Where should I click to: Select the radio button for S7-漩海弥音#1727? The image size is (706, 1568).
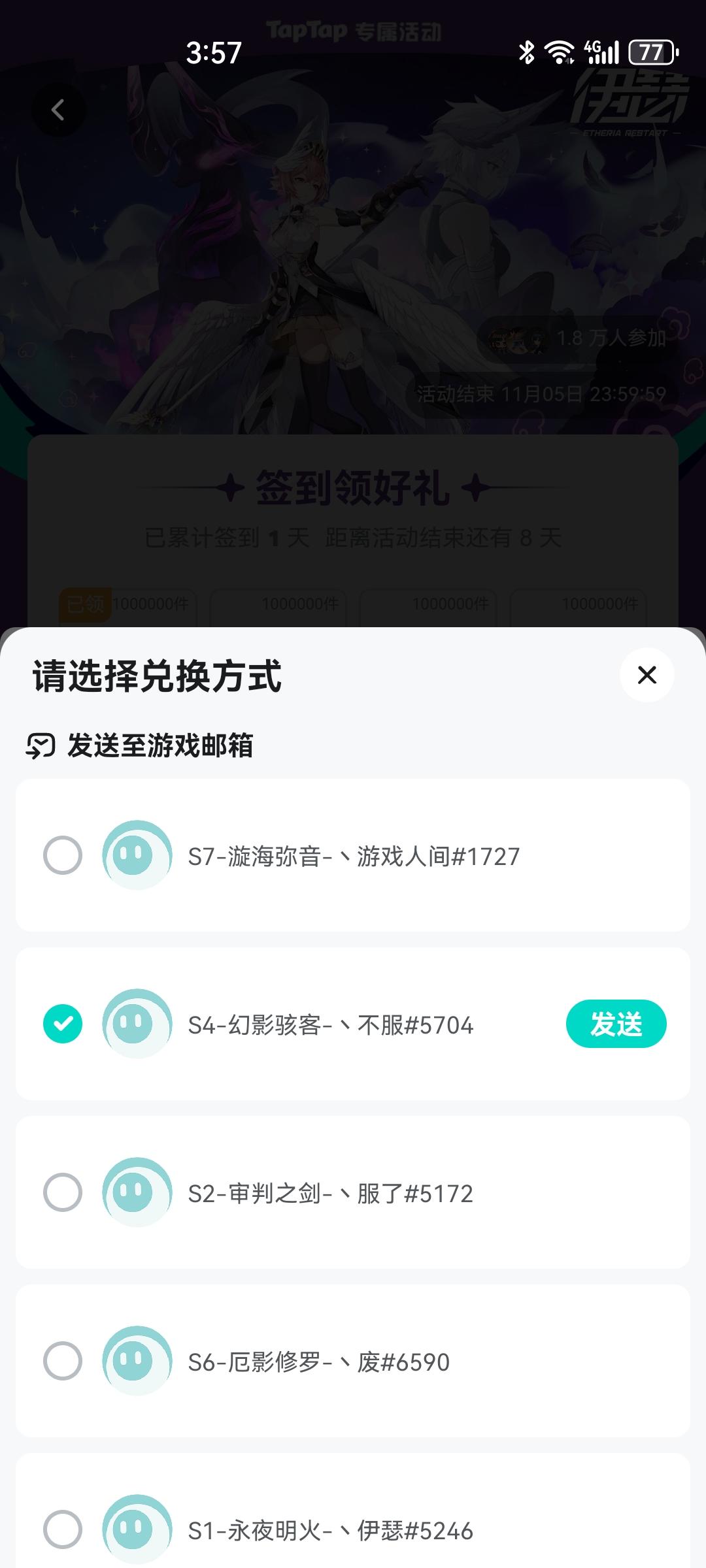tap(61, 854)
